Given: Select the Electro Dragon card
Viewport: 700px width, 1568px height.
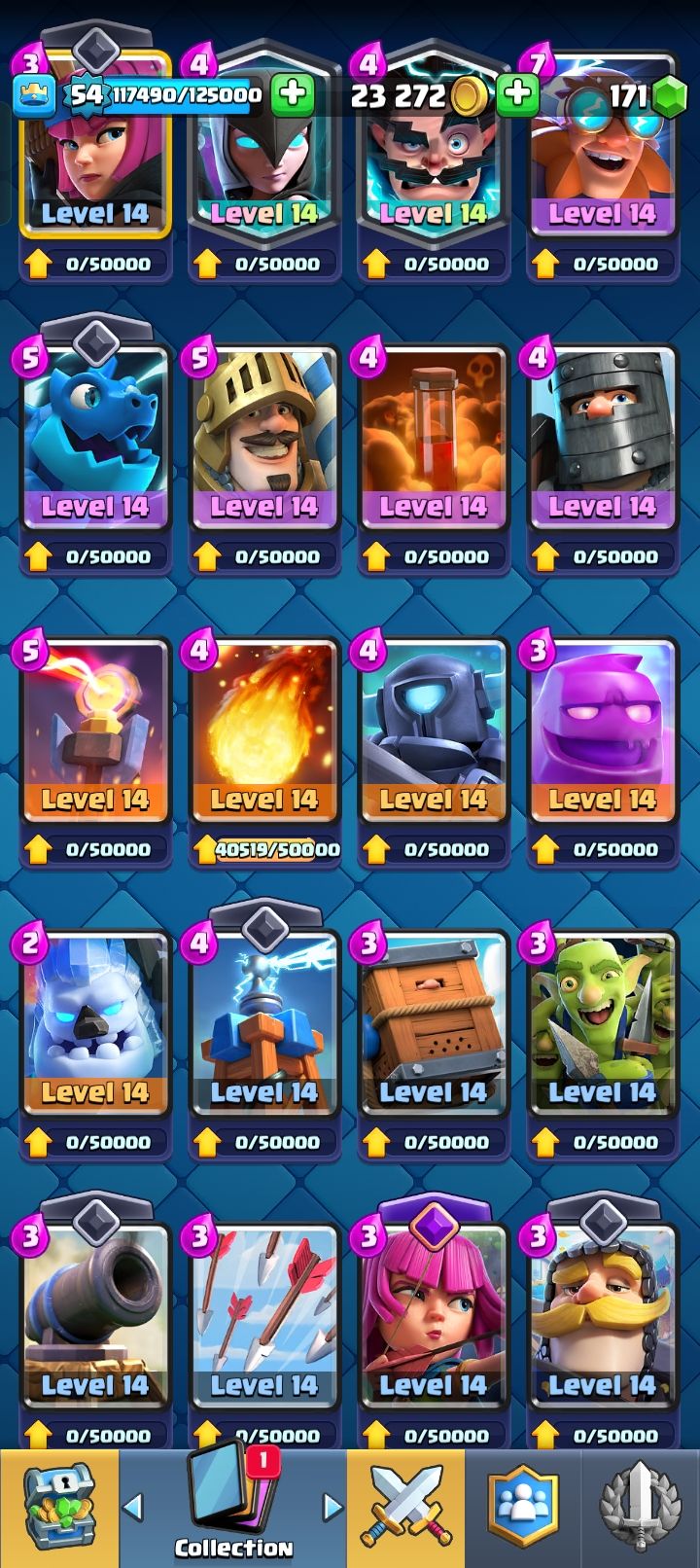Looking at the screenshot, I should 95,438.
